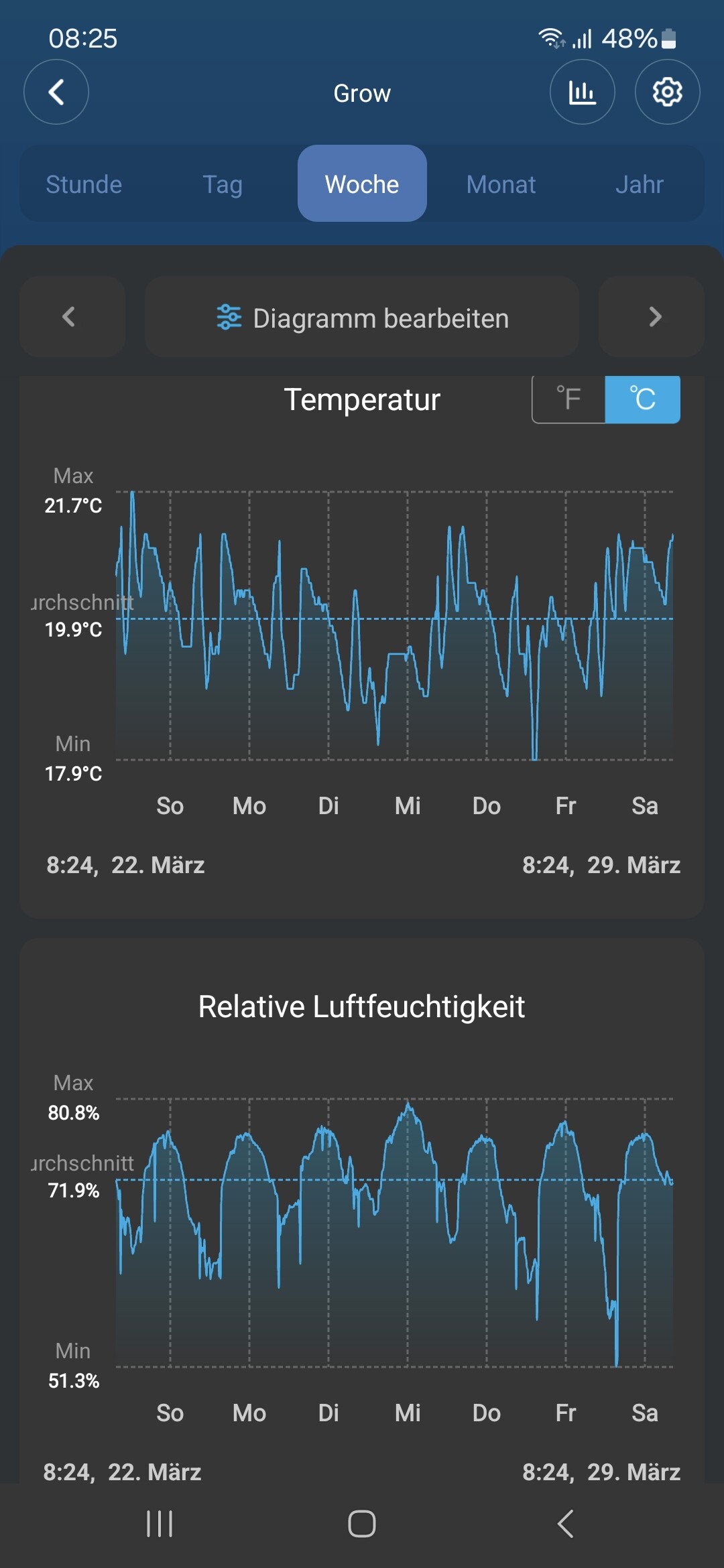Go back using the top-left arrow
This screenshot has height=1568, width=724.
(56, 92)
